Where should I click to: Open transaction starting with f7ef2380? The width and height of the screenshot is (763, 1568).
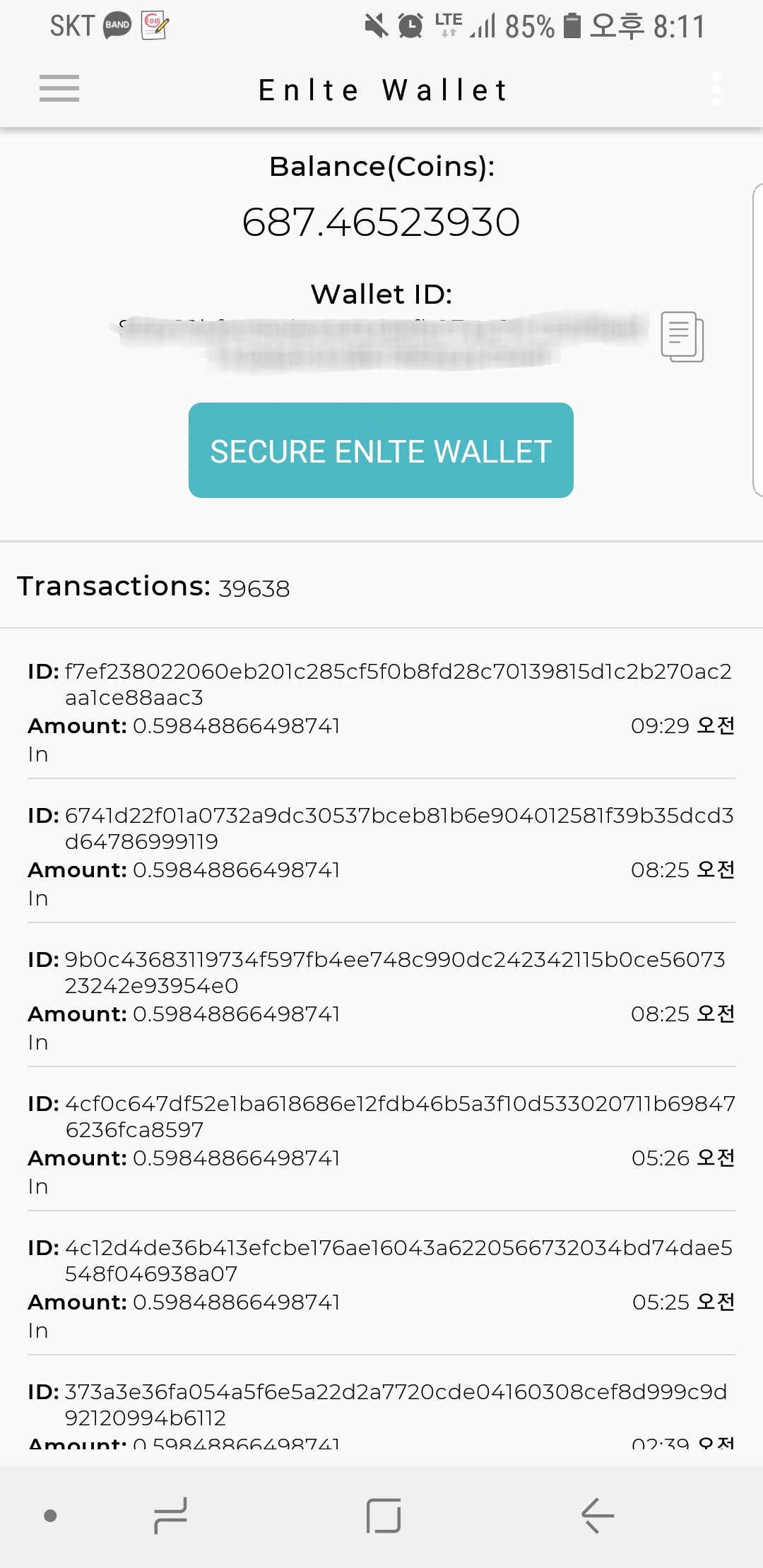coord(381,710)
